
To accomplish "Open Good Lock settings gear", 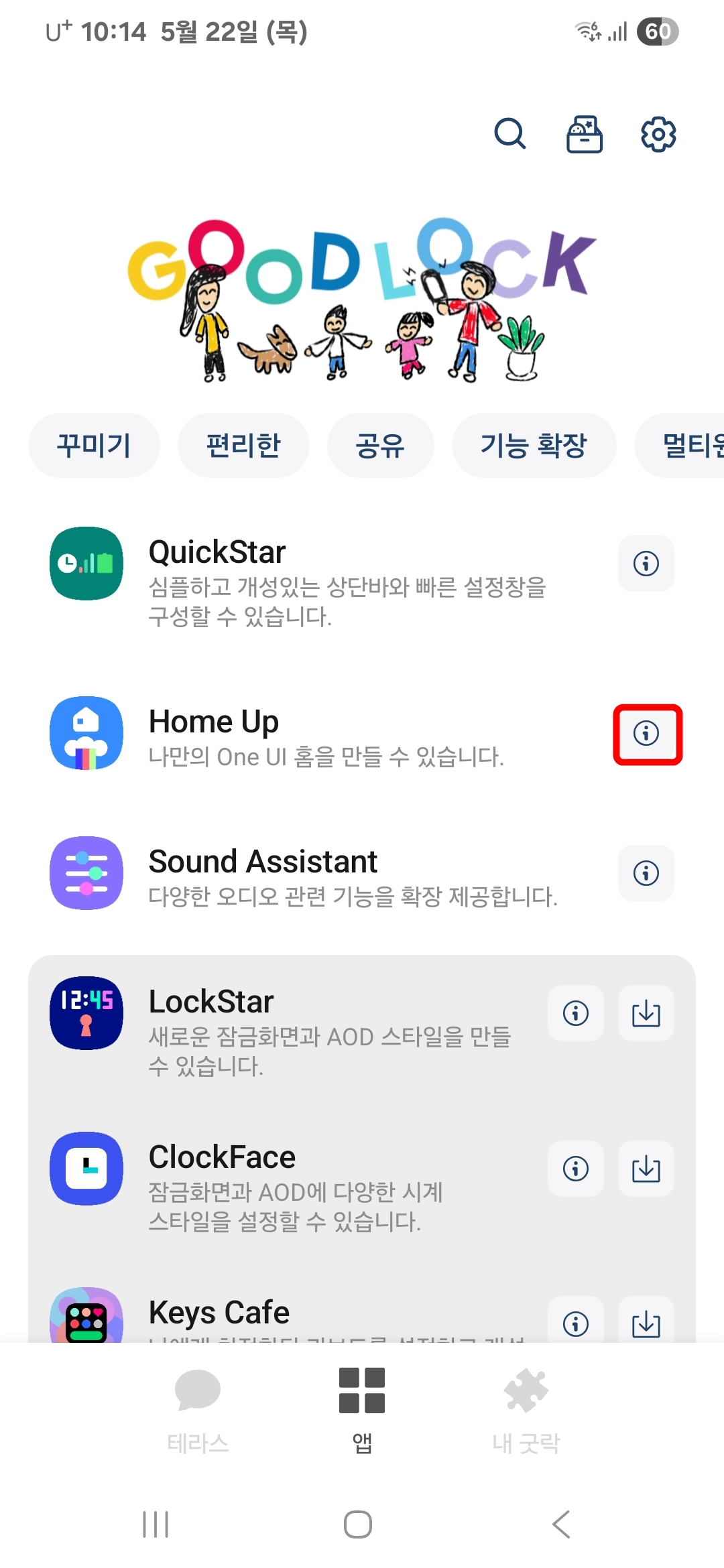I will pyautogui.click(x=658, y=133).
